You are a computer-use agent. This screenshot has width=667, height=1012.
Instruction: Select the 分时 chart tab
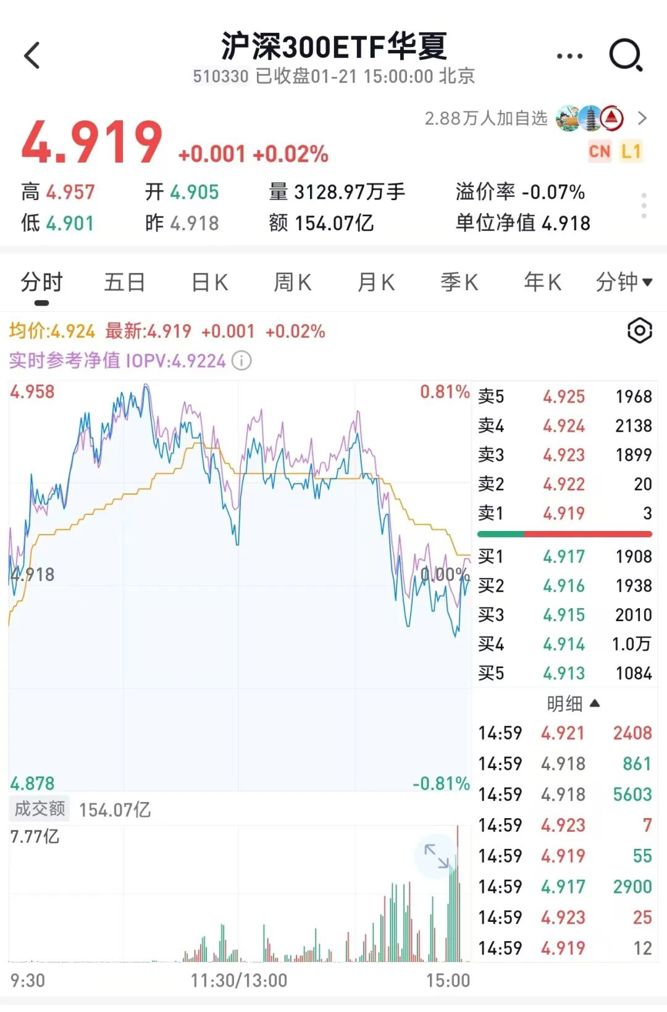click(41, 283)
